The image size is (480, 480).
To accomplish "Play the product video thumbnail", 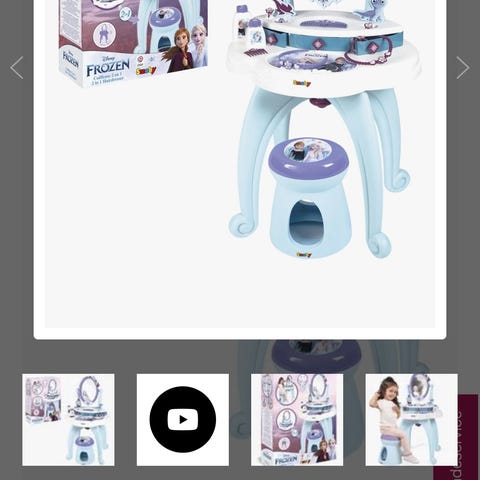I will point(183,420).
